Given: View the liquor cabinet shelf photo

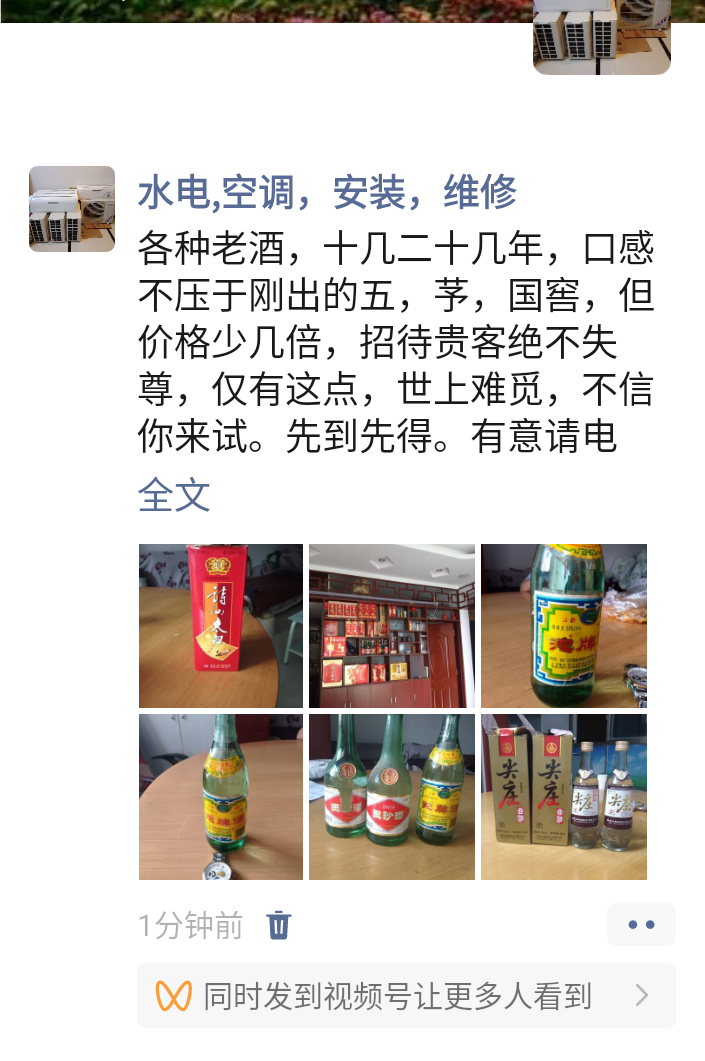Looking at the screenshot, I should click(392, 626).
